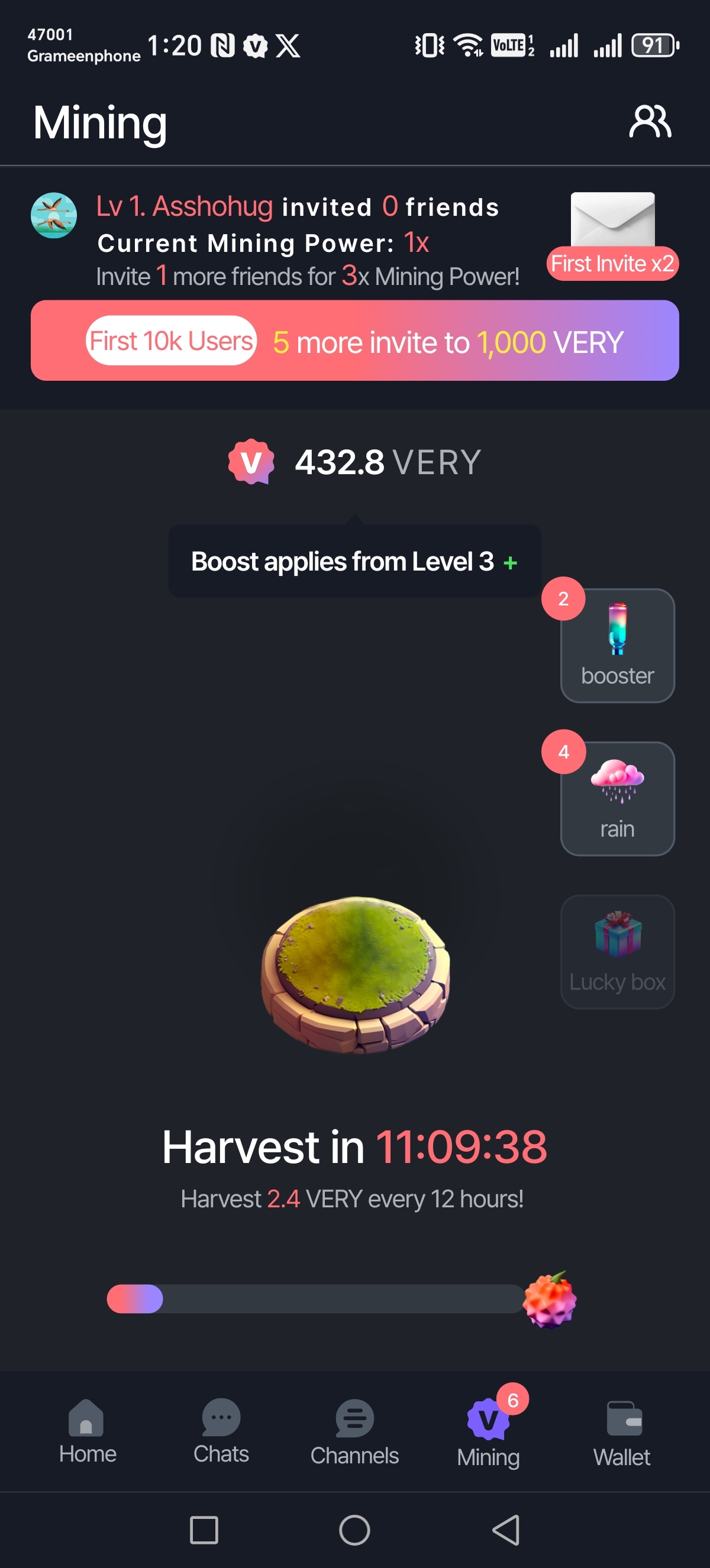
Task: Expand the boost info plus sign
Action: pos(510,563)
